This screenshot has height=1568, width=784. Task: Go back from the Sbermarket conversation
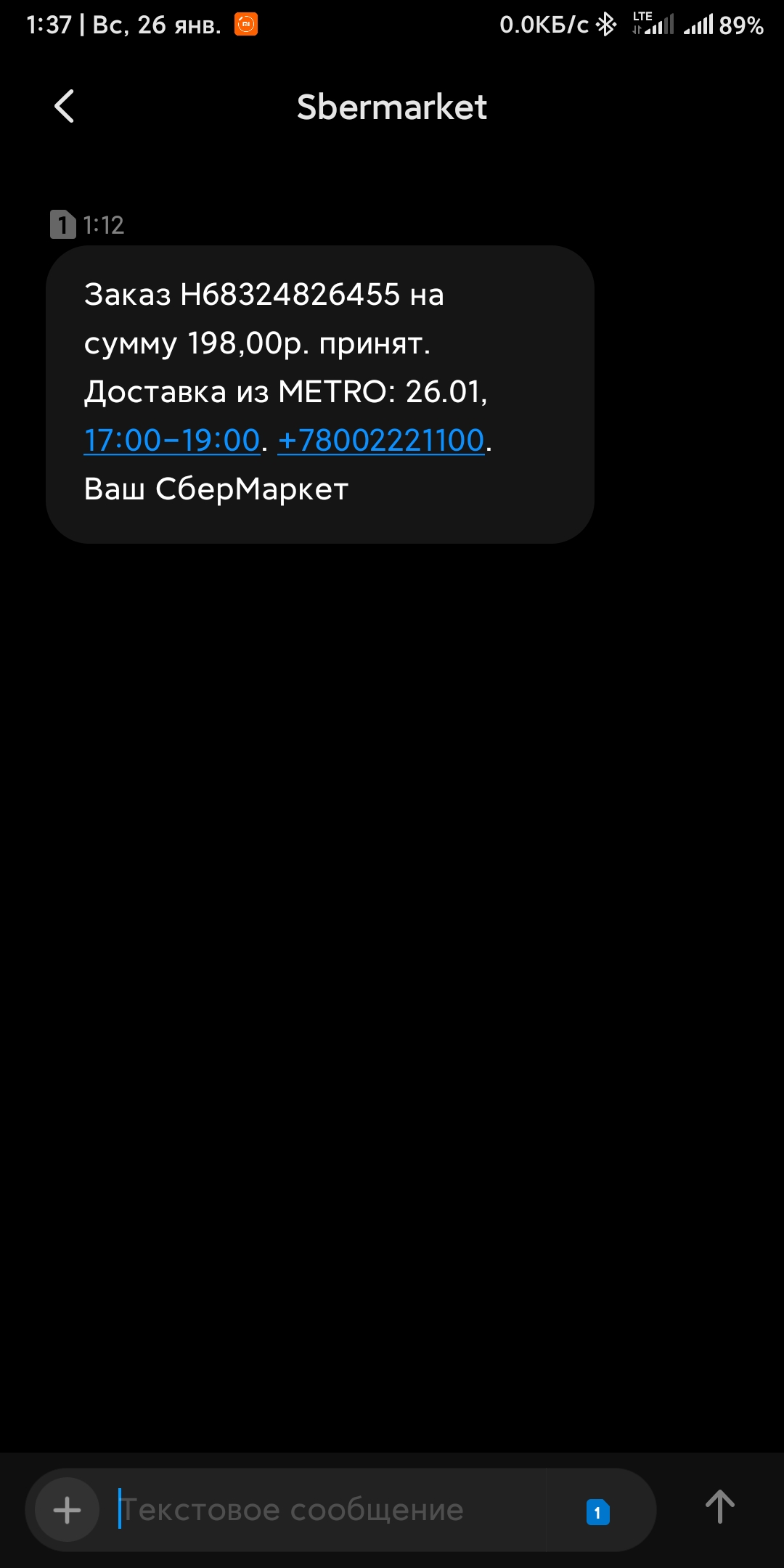(x=65, y=107)
